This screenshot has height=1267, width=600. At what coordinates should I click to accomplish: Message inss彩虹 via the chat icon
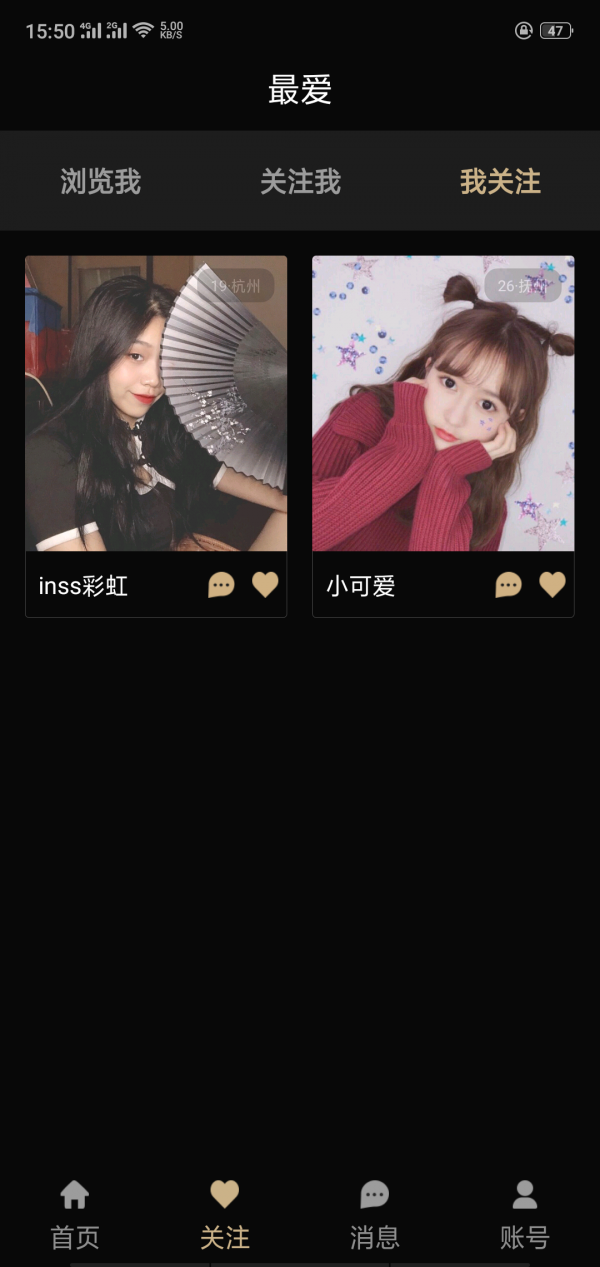pos(221,585)
